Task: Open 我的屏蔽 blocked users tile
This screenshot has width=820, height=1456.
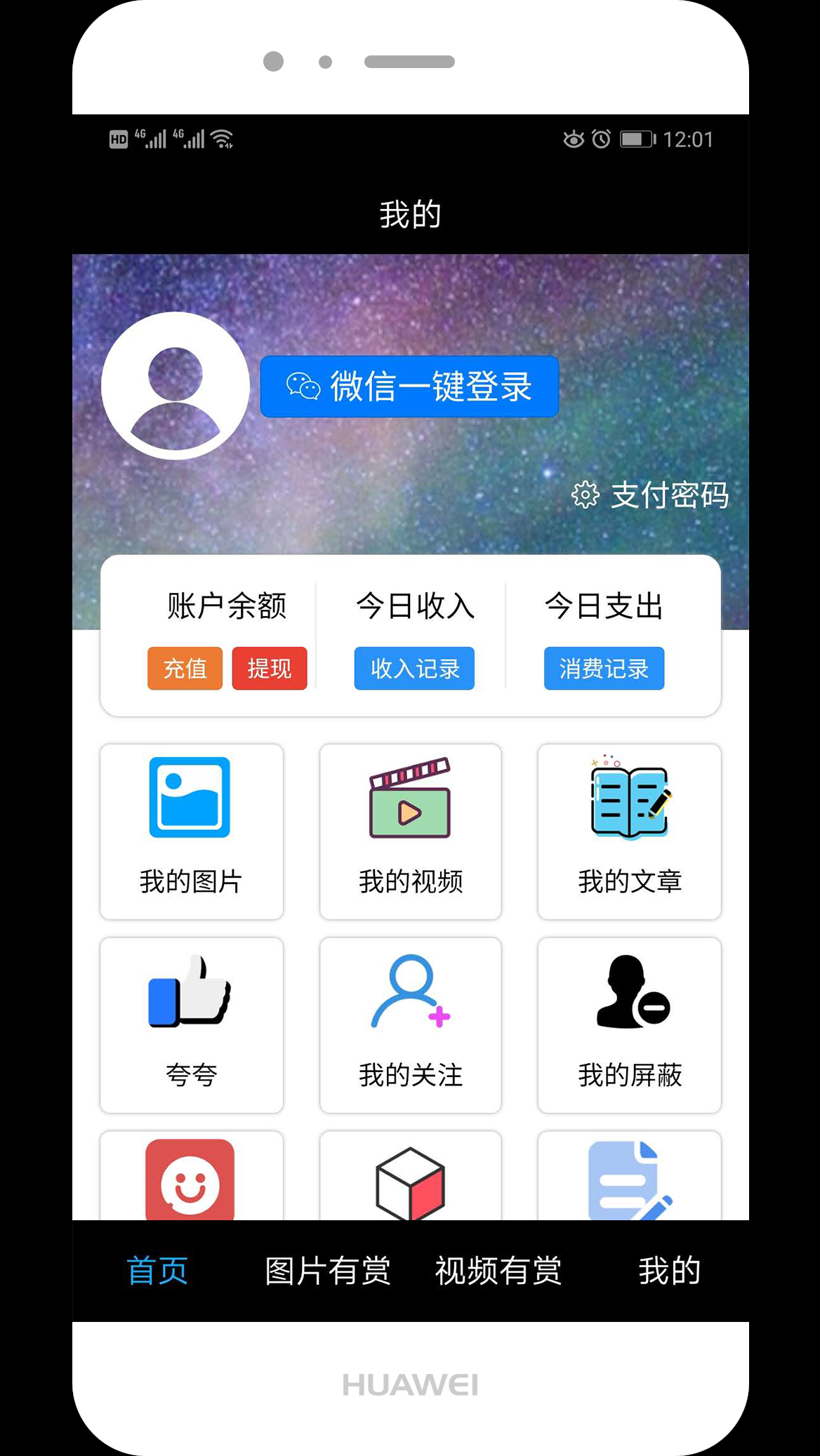Action: coord(629,1025)
